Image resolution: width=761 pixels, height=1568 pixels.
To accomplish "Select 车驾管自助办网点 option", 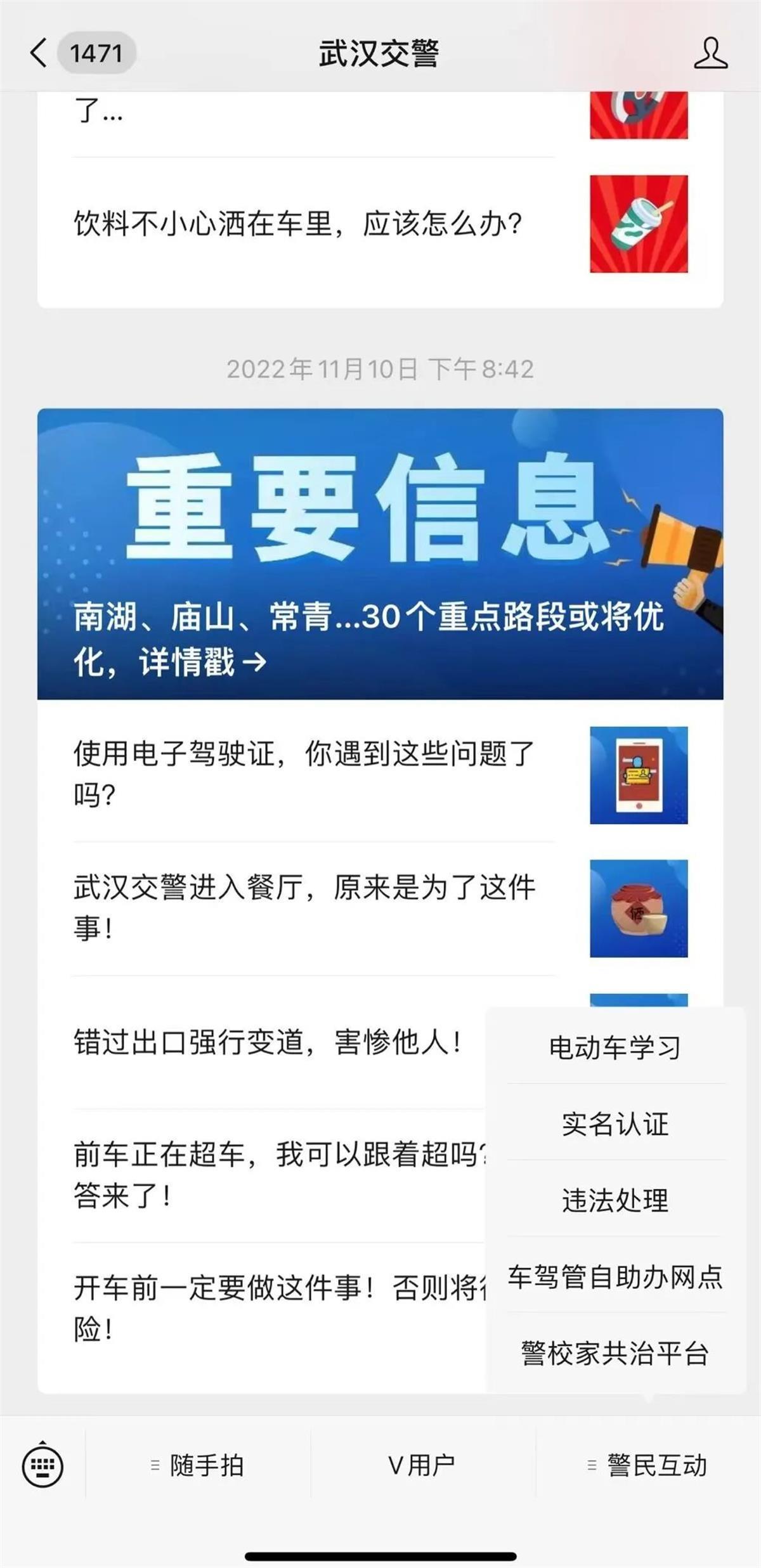I will coord(615,1276).
